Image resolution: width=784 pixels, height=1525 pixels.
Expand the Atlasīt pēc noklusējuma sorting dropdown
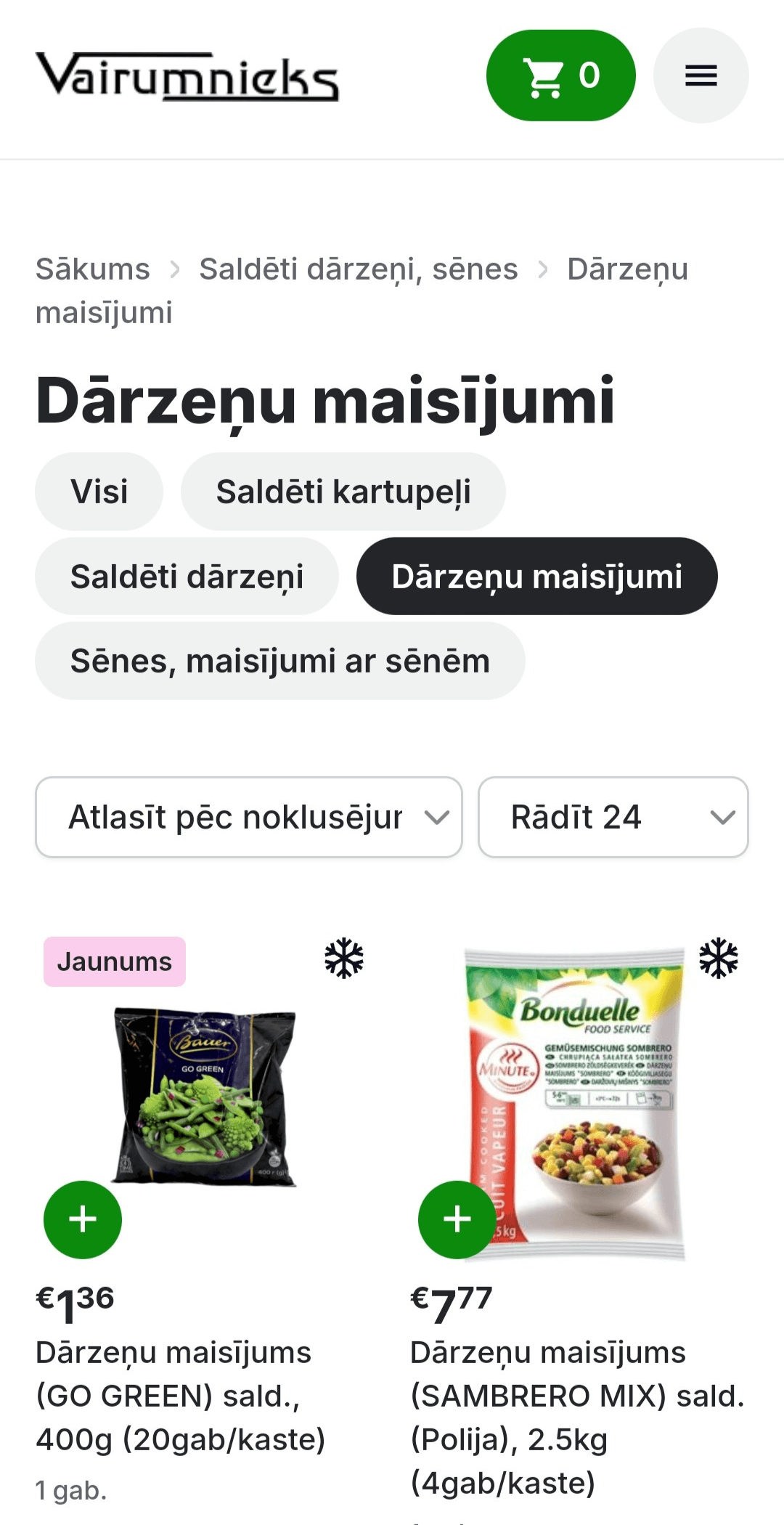point(249,817)
